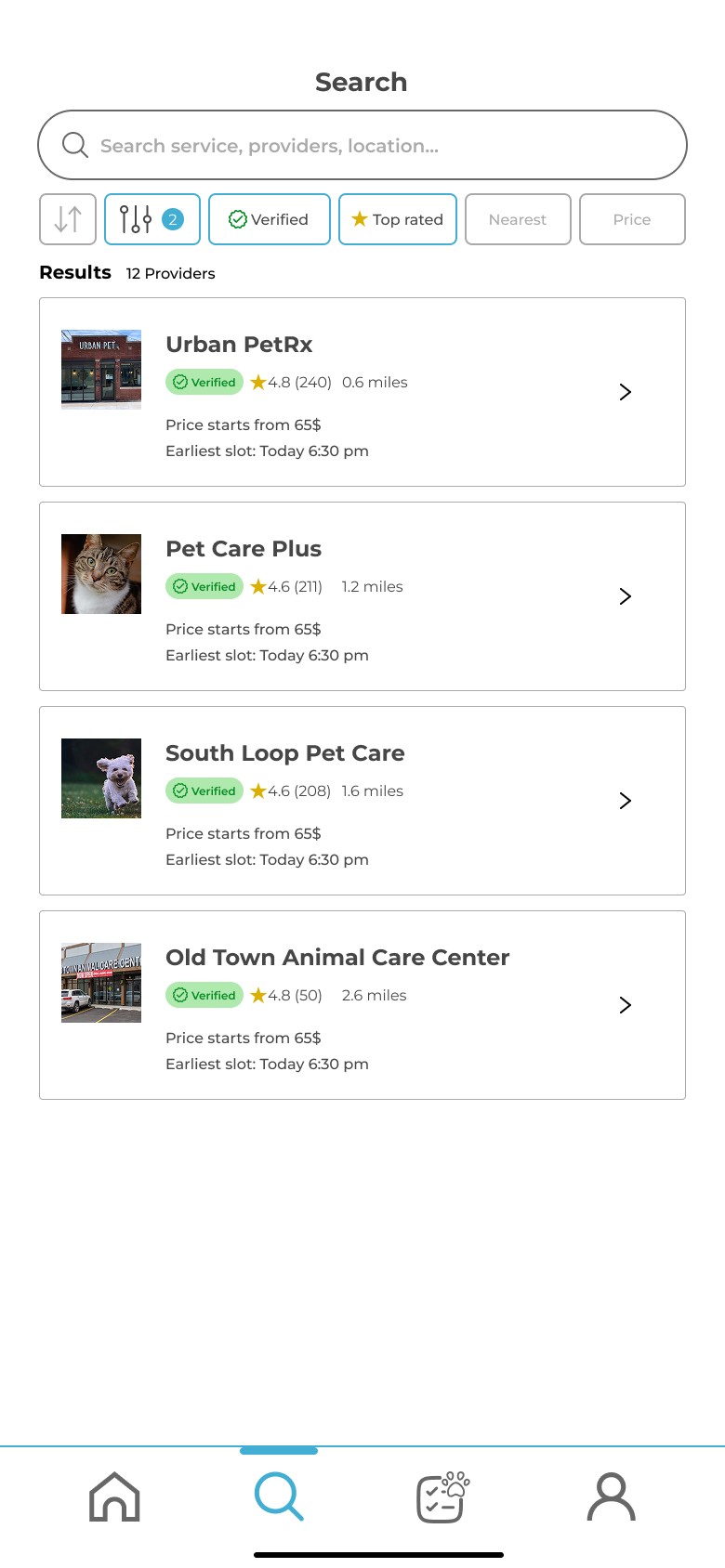Go to the Home tab
The height and width of the screenshot is (1568, 725).
114,1496
